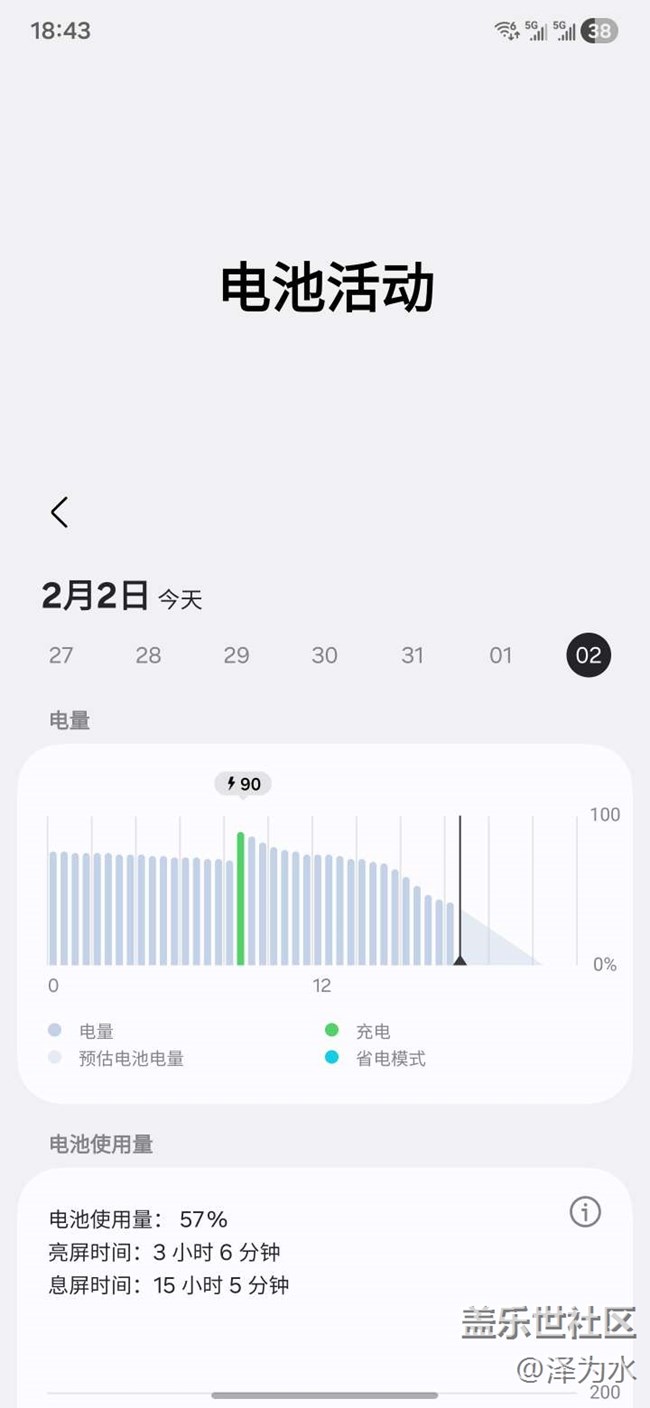Open the battery usage info icon

[585, 1212]
